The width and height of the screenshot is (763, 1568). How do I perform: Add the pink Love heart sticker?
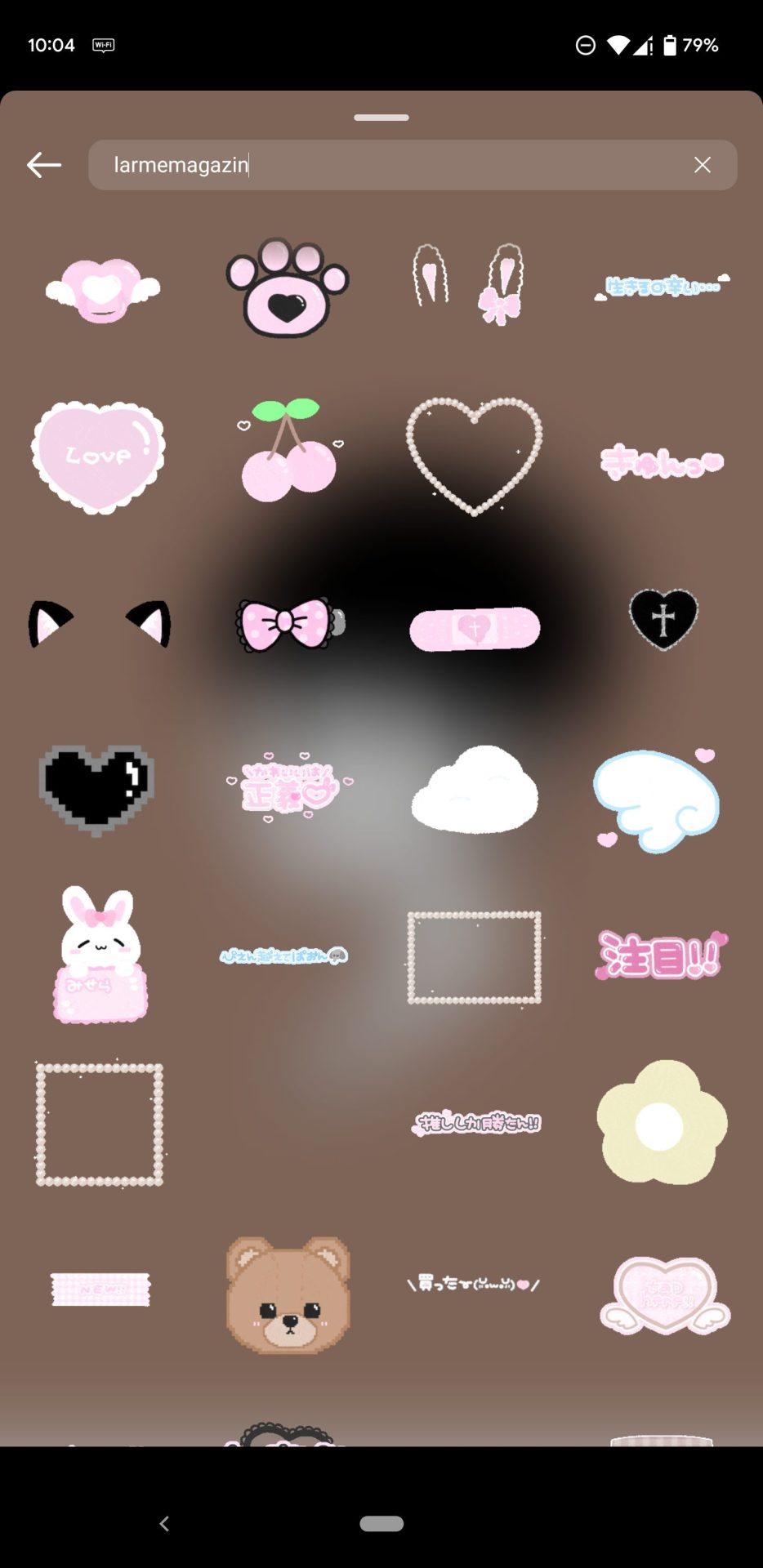pyautogui.click(x=98, y=456)
